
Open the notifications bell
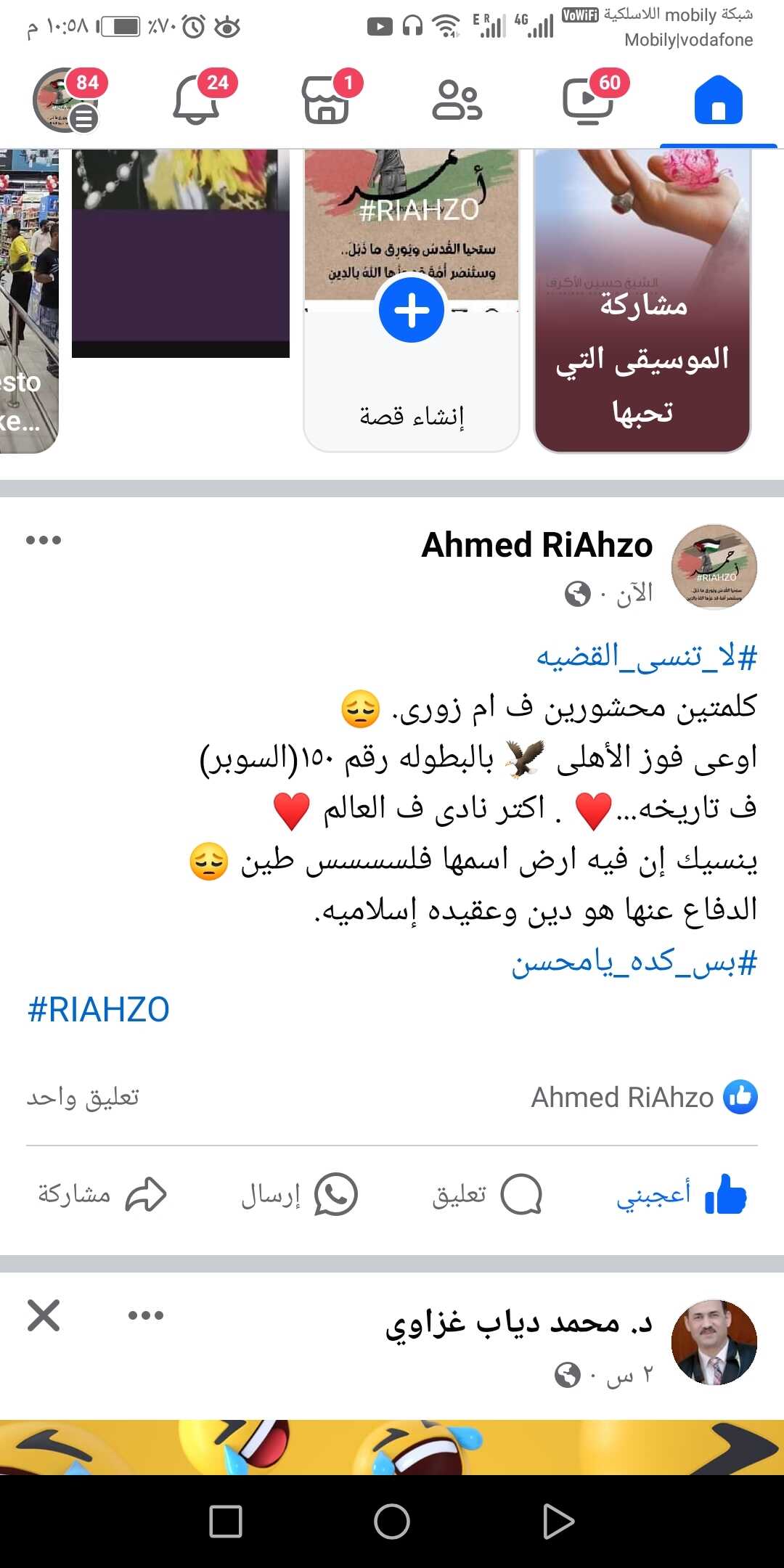click(x=196, y=100)
